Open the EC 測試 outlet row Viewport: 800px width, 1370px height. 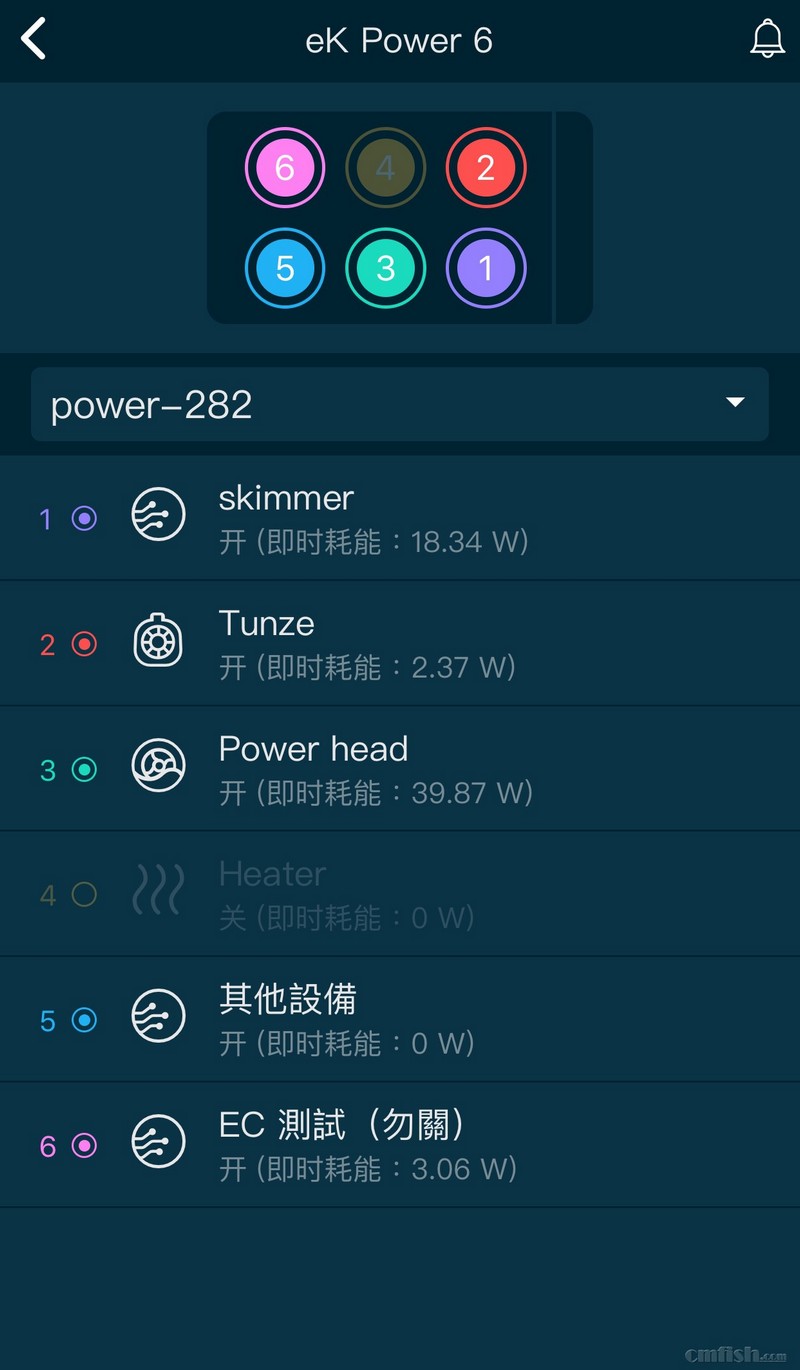coord(400,1145)
